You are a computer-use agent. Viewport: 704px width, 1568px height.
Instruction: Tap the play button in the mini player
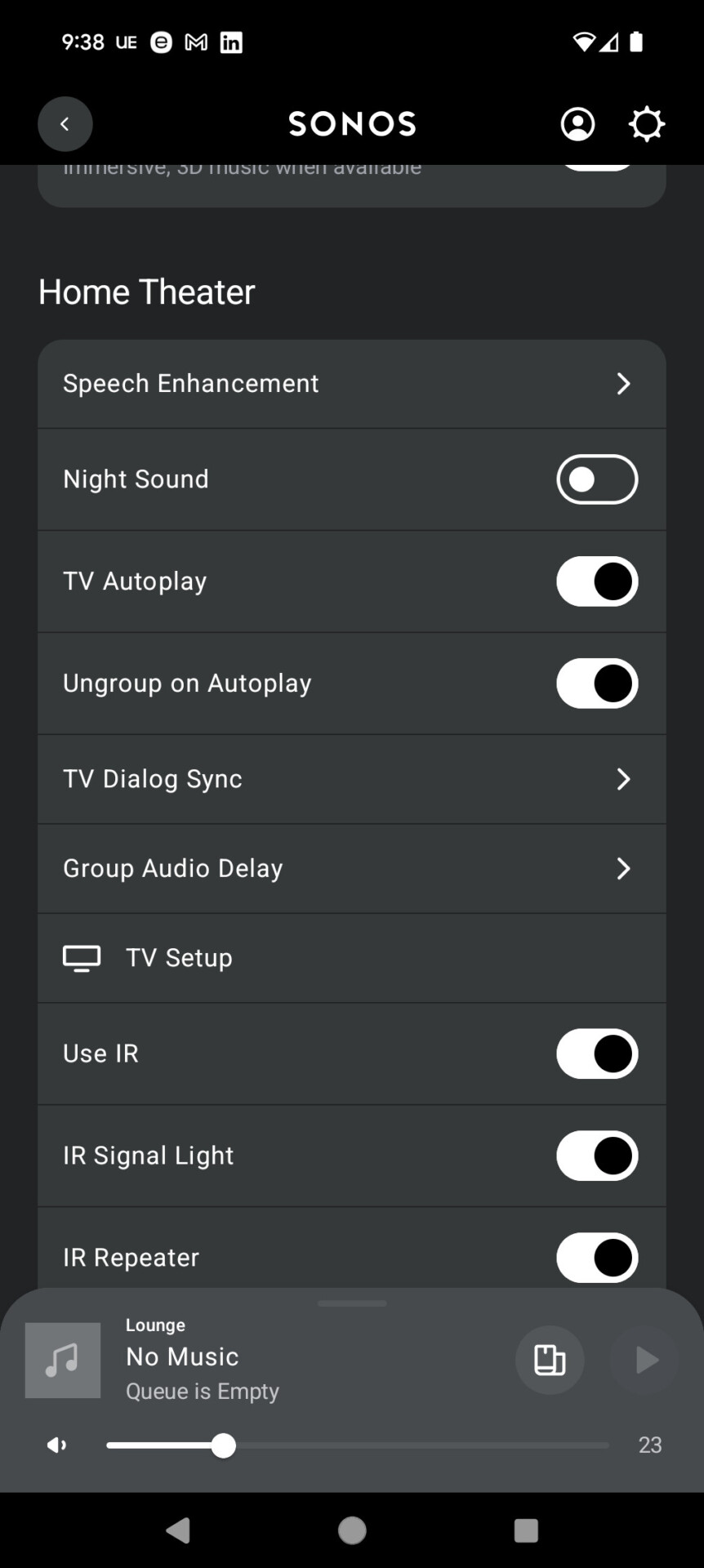click(x=644, y=1360)
